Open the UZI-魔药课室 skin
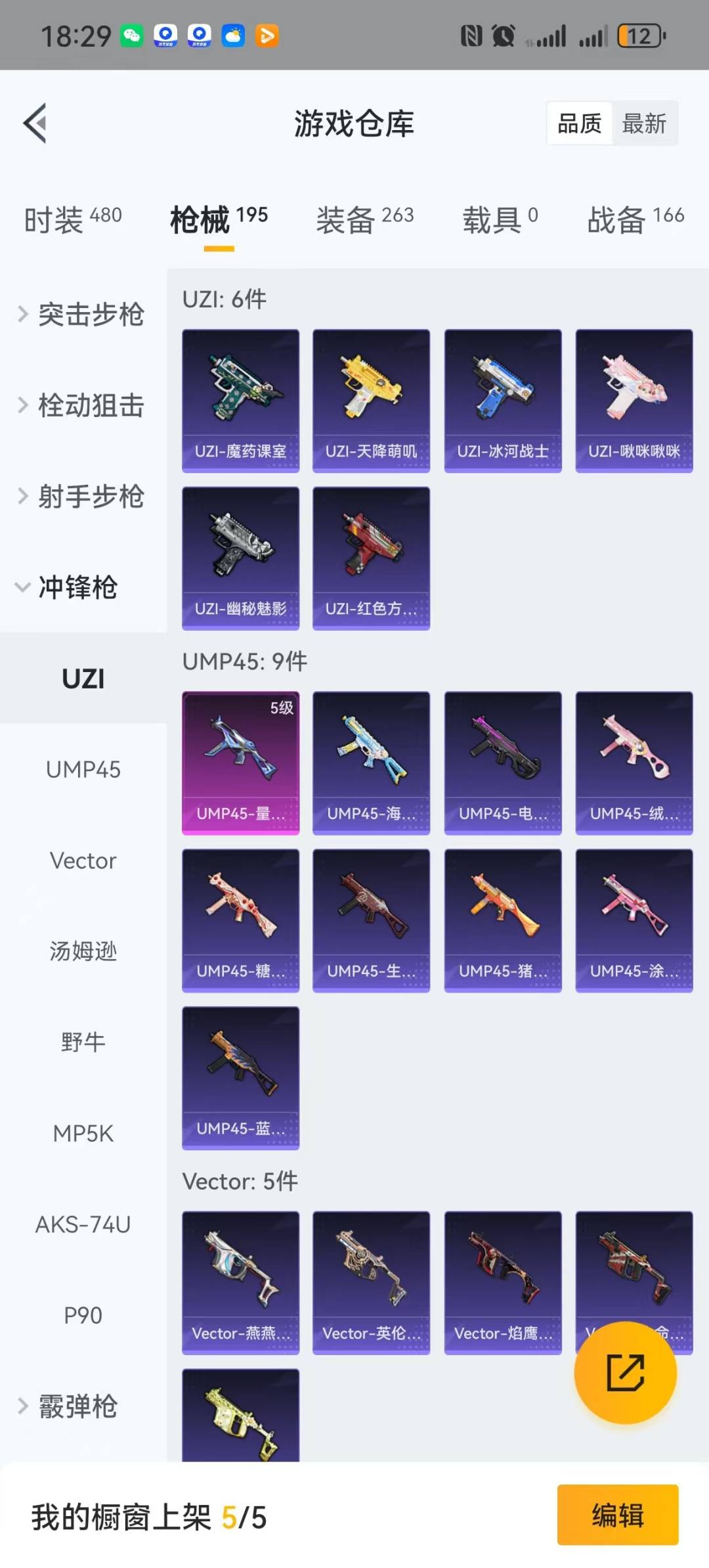This screenshot has height=1568, width=709. pos(240,401)
